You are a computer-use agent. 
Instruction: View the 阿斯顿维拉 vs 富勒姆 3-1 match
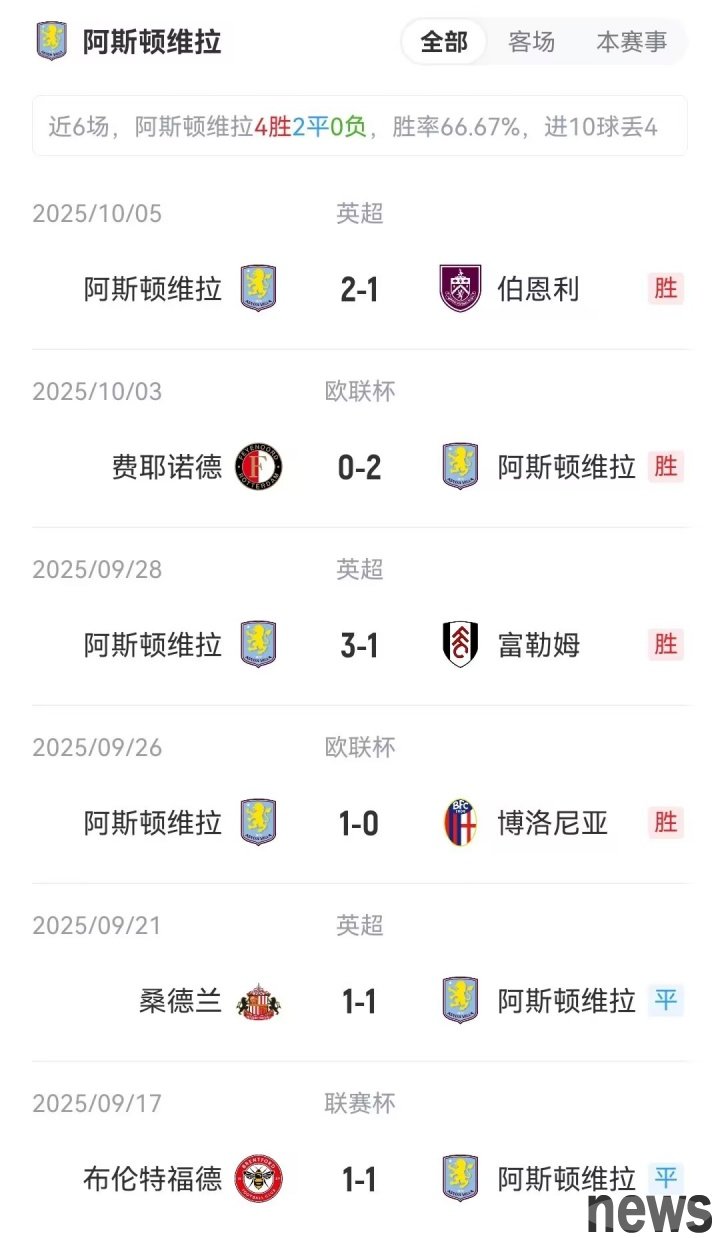click(x=359, y=645)
